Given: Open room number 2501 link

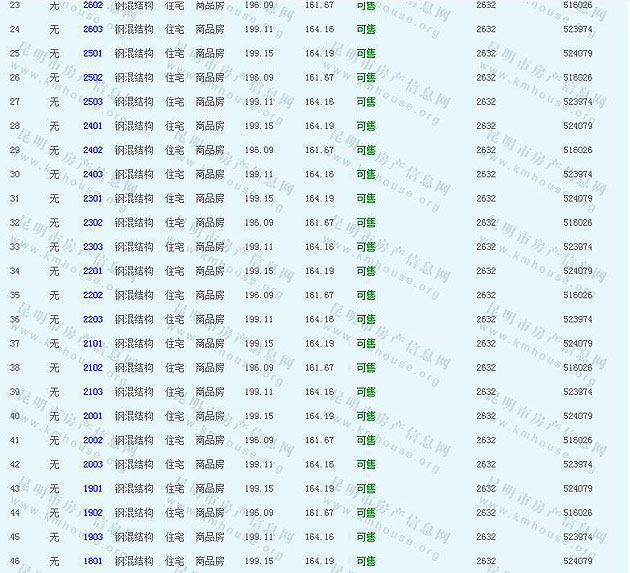Looking at the screenshot, I should tap(92, 53).
